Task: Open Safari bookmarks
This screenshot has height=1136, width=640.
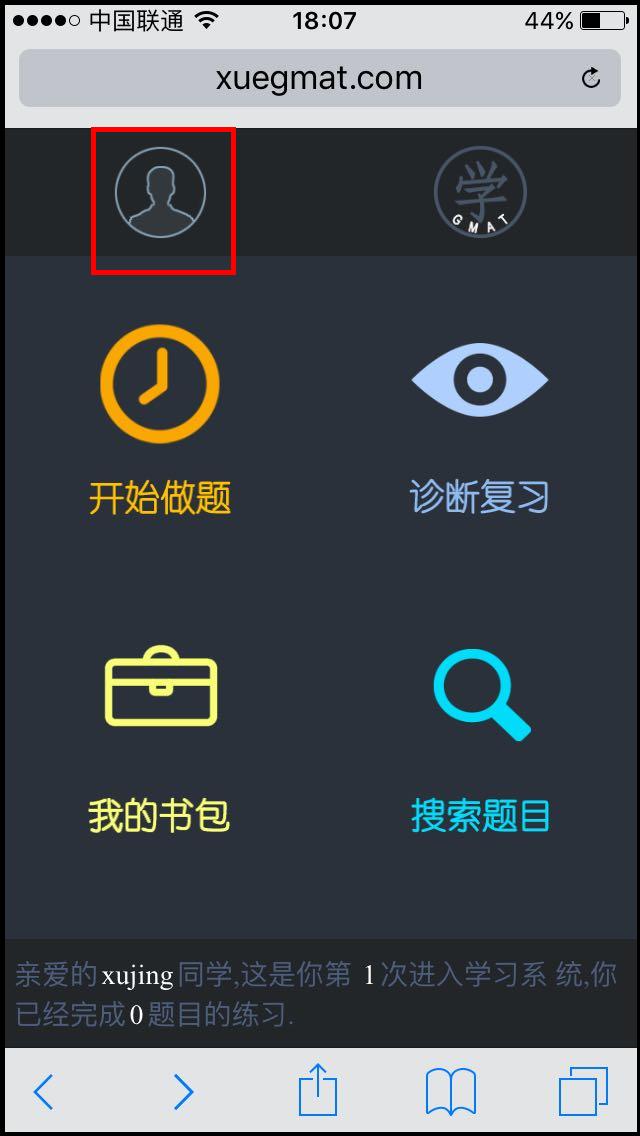Action: pyautogui.click(x=451, y=1091)
